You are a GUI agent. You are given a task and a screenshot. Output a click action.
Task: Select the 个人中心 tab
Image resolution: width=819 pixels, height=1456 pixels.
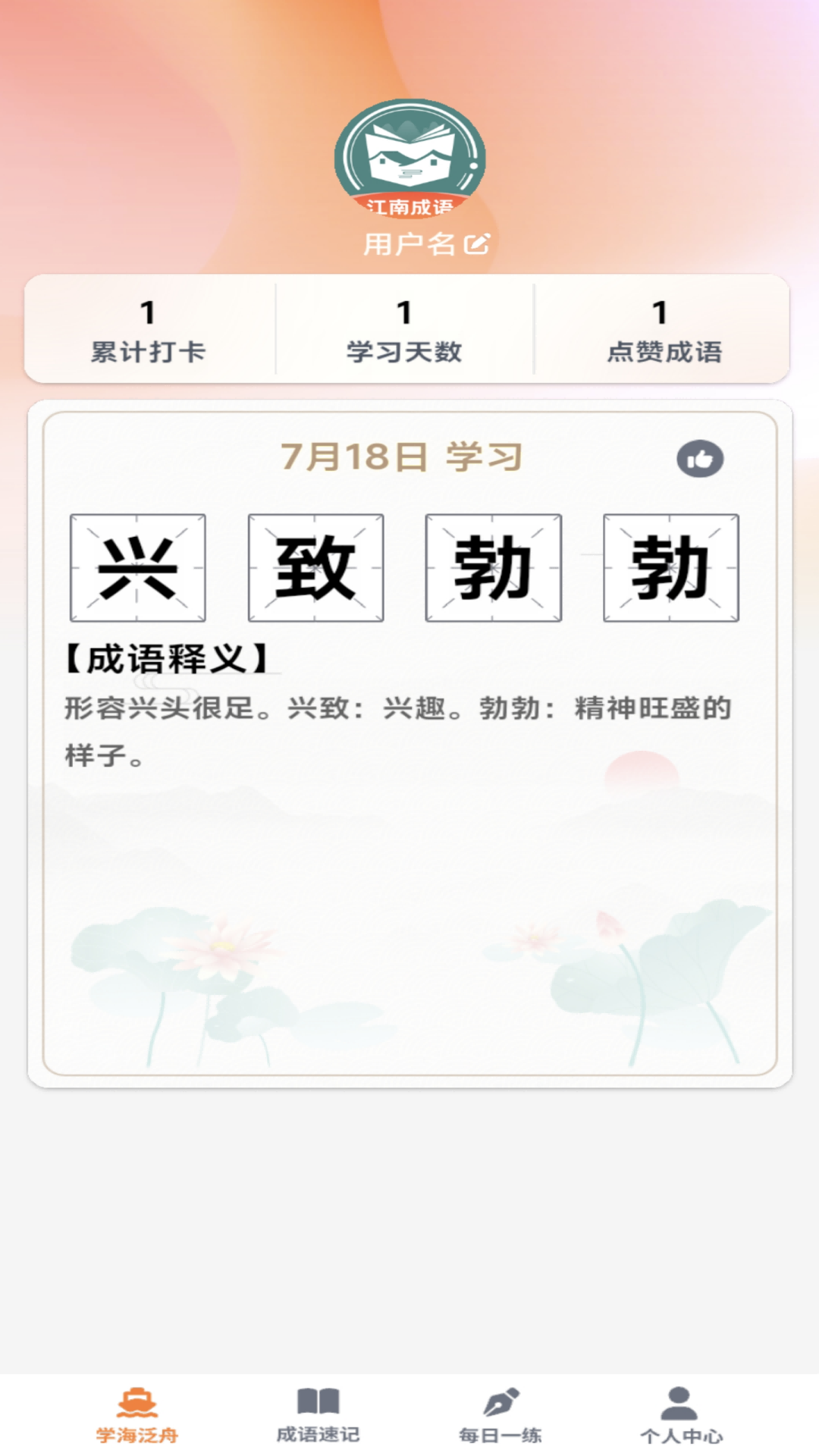680,1414
